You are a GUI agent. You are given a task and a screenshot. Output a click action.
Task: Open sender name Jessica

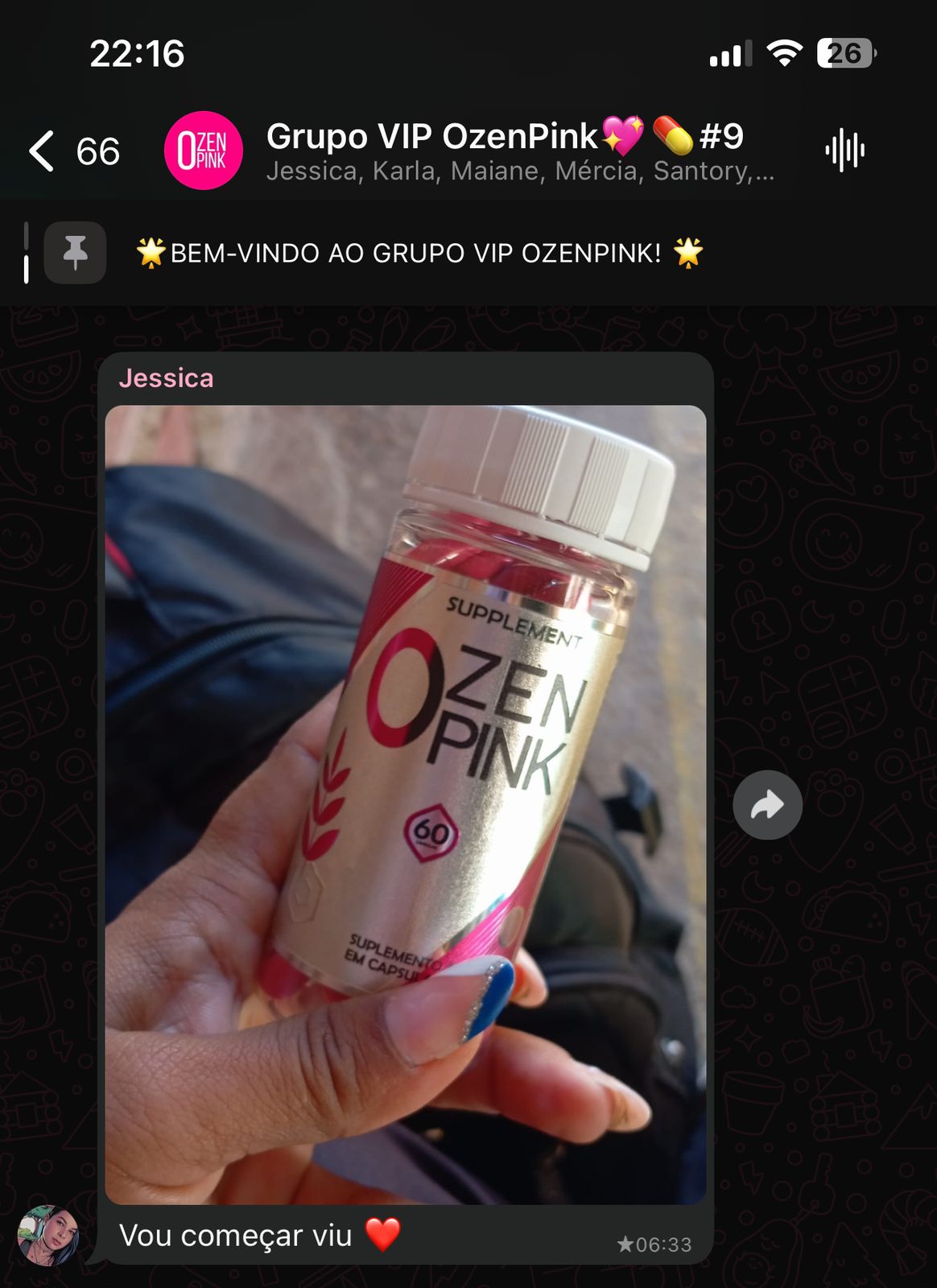[x=167, y=378]
